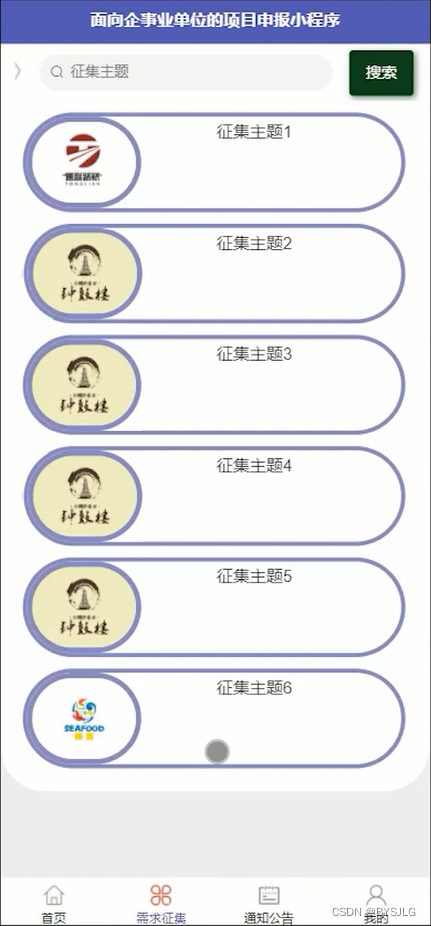Select the 需求征集 tab
This screenshot has height=926, width=431.
tap(161, 904)
